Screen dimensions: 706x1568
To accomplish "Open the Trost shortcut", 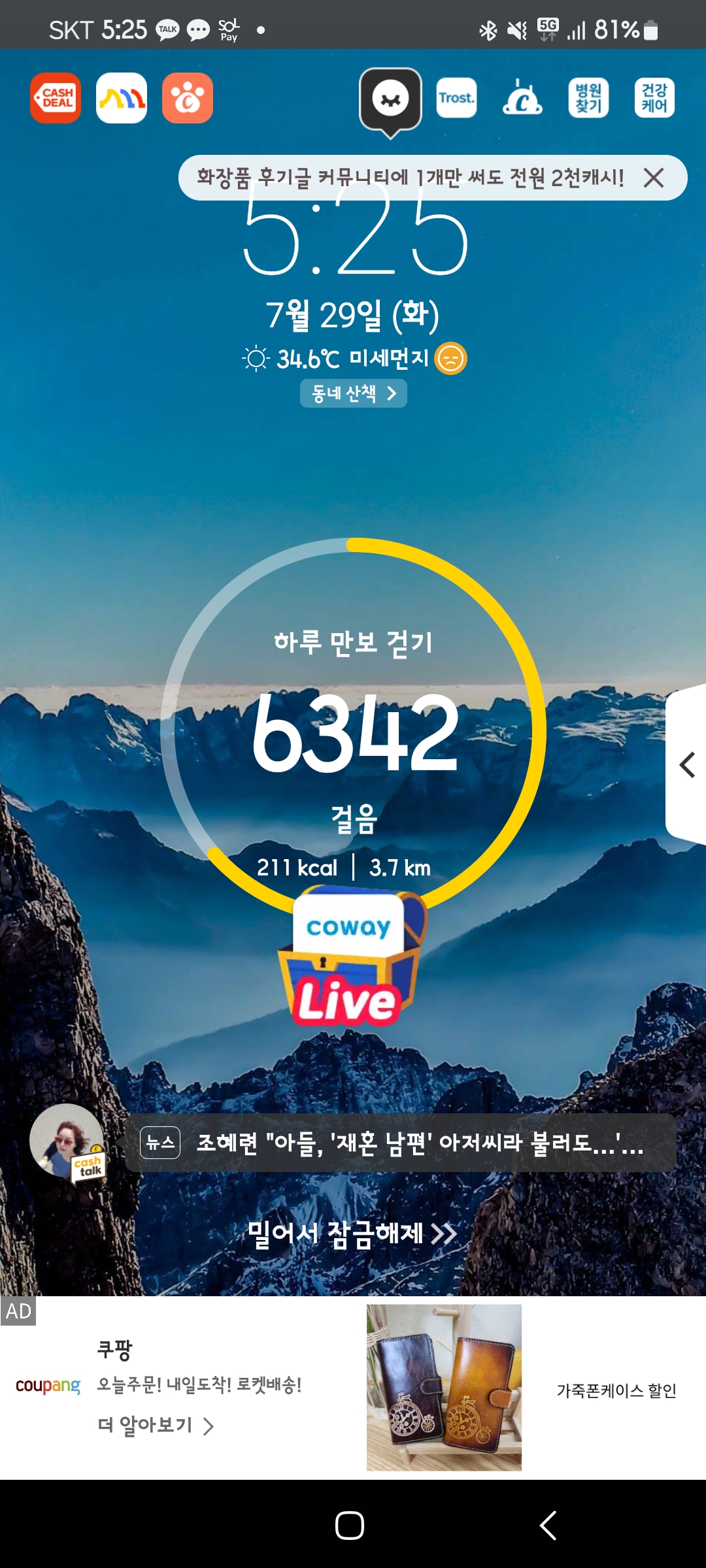I will coord(456,98).
